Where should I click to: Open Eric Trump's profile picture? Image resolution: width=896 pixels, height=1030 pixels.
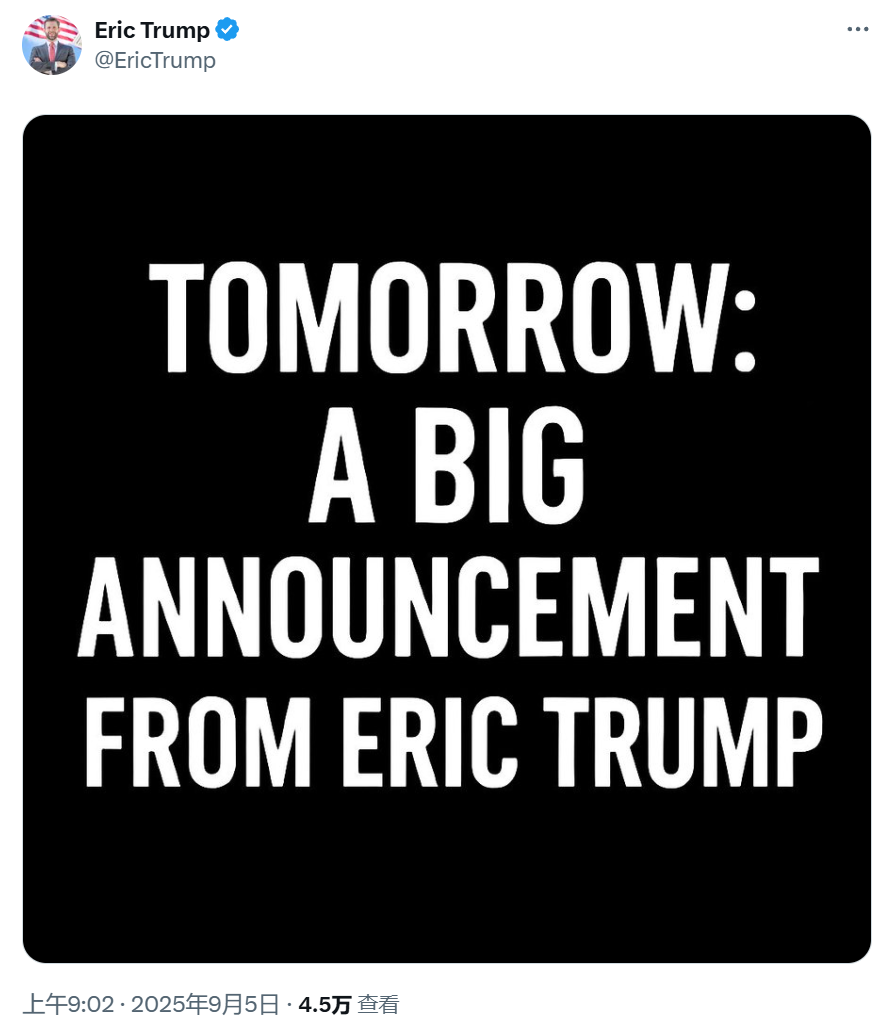[52, 45]
